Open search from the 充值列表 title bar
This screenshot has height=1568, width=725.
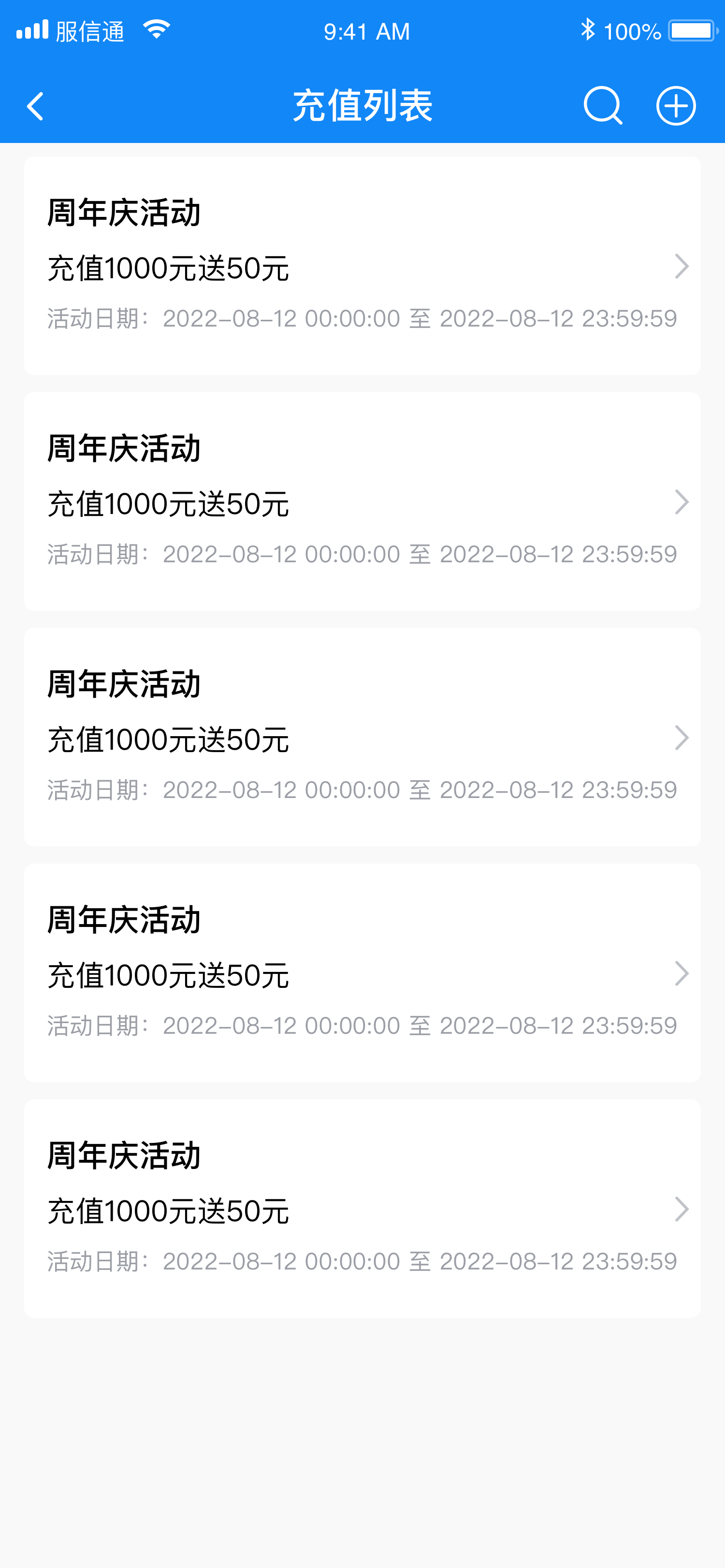tap(603, 105)
